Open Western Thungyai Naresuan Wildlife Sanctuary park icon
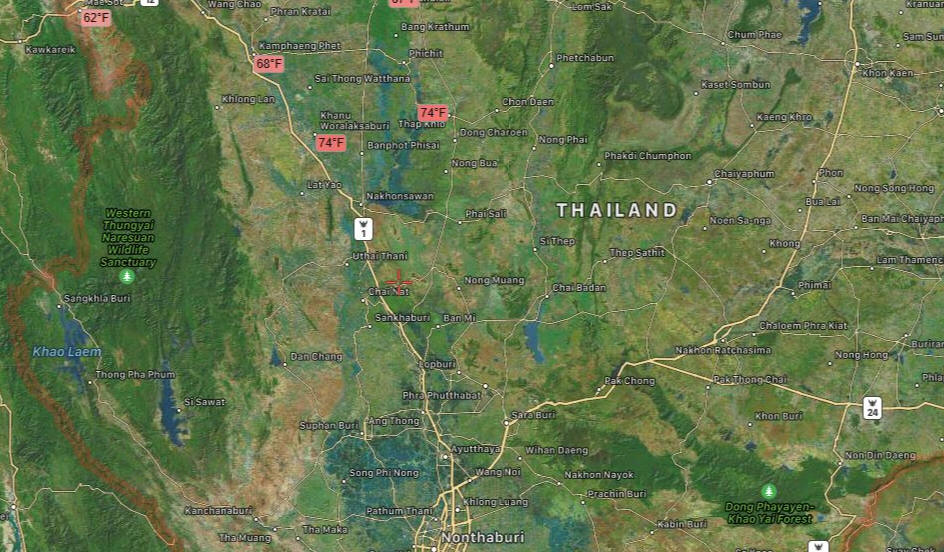Image resolution: width=944 pixels, height=552 pixels. tap(127, 276)
